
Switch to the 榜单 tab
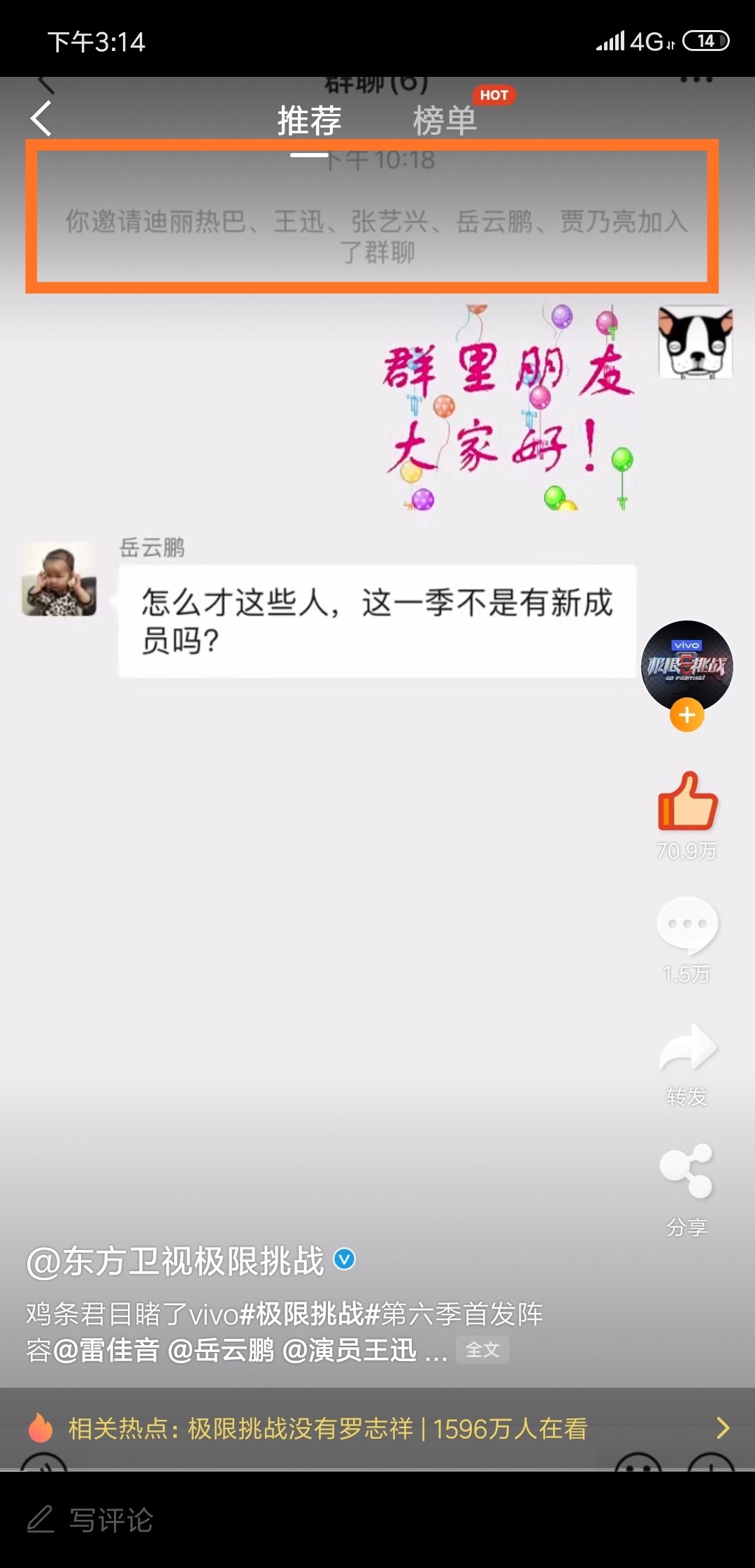445,121
